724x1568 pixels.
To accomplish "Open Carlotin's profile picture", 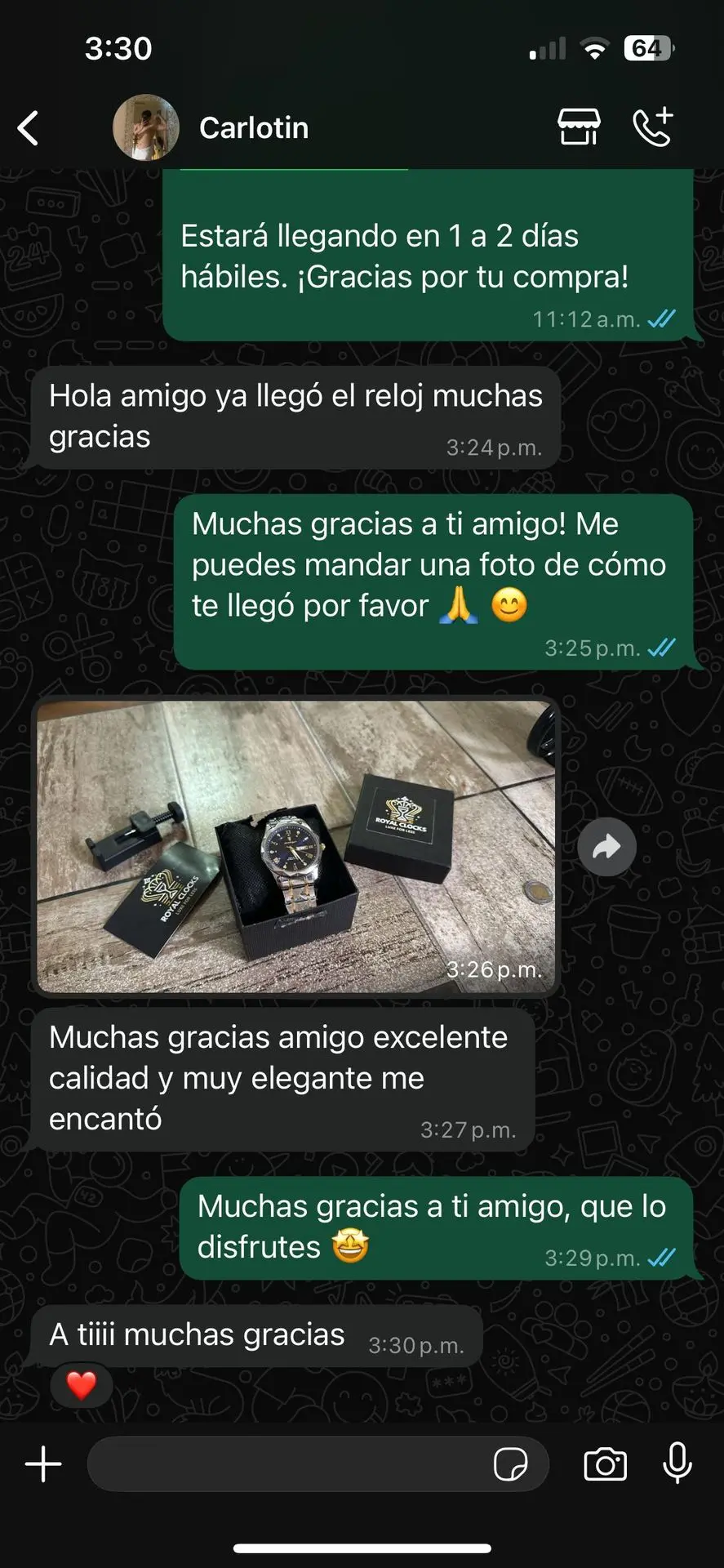I will (145, 127).
